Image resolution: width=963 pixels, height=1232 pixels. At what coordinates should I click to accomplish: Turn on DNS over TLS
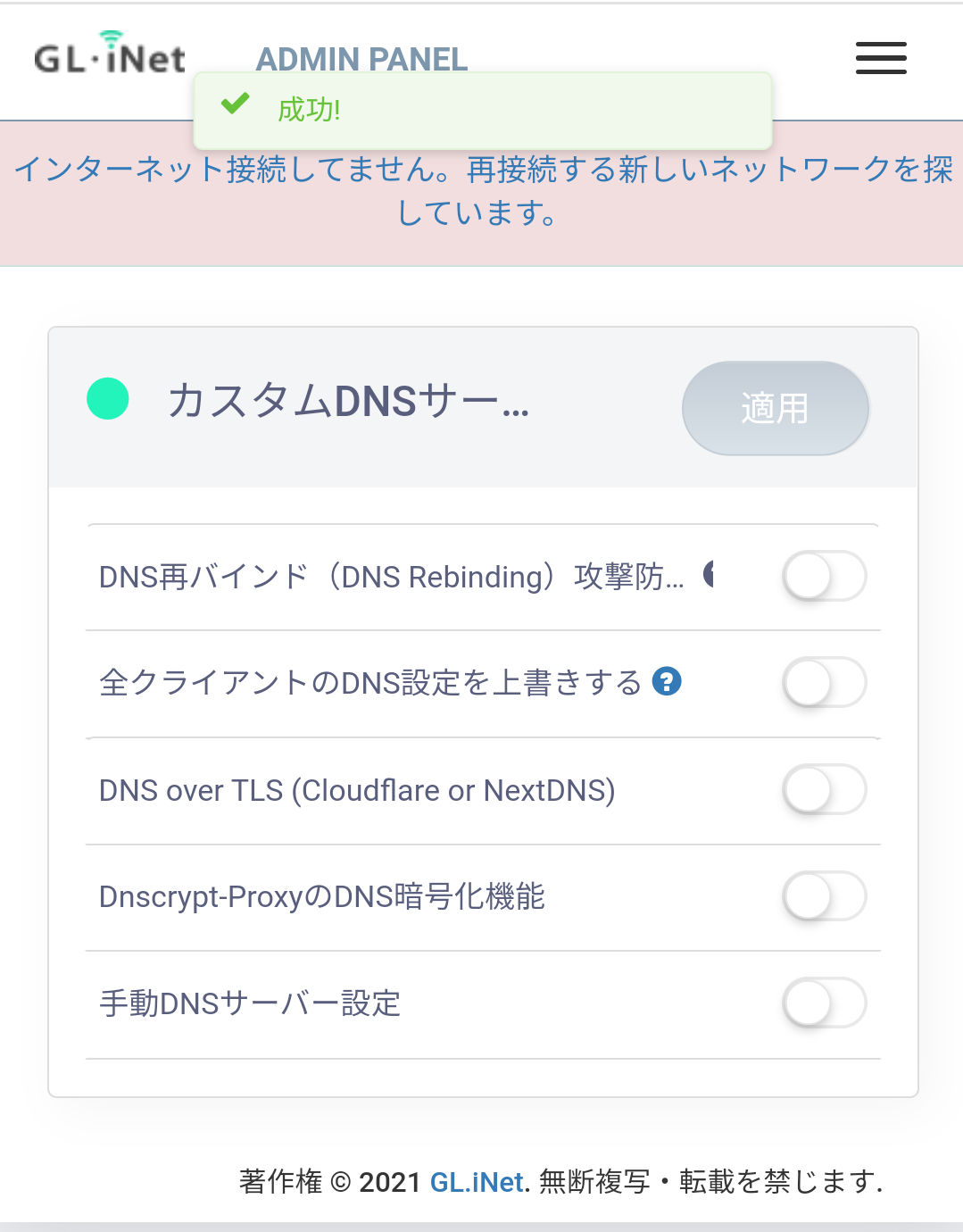pos(824,790)
